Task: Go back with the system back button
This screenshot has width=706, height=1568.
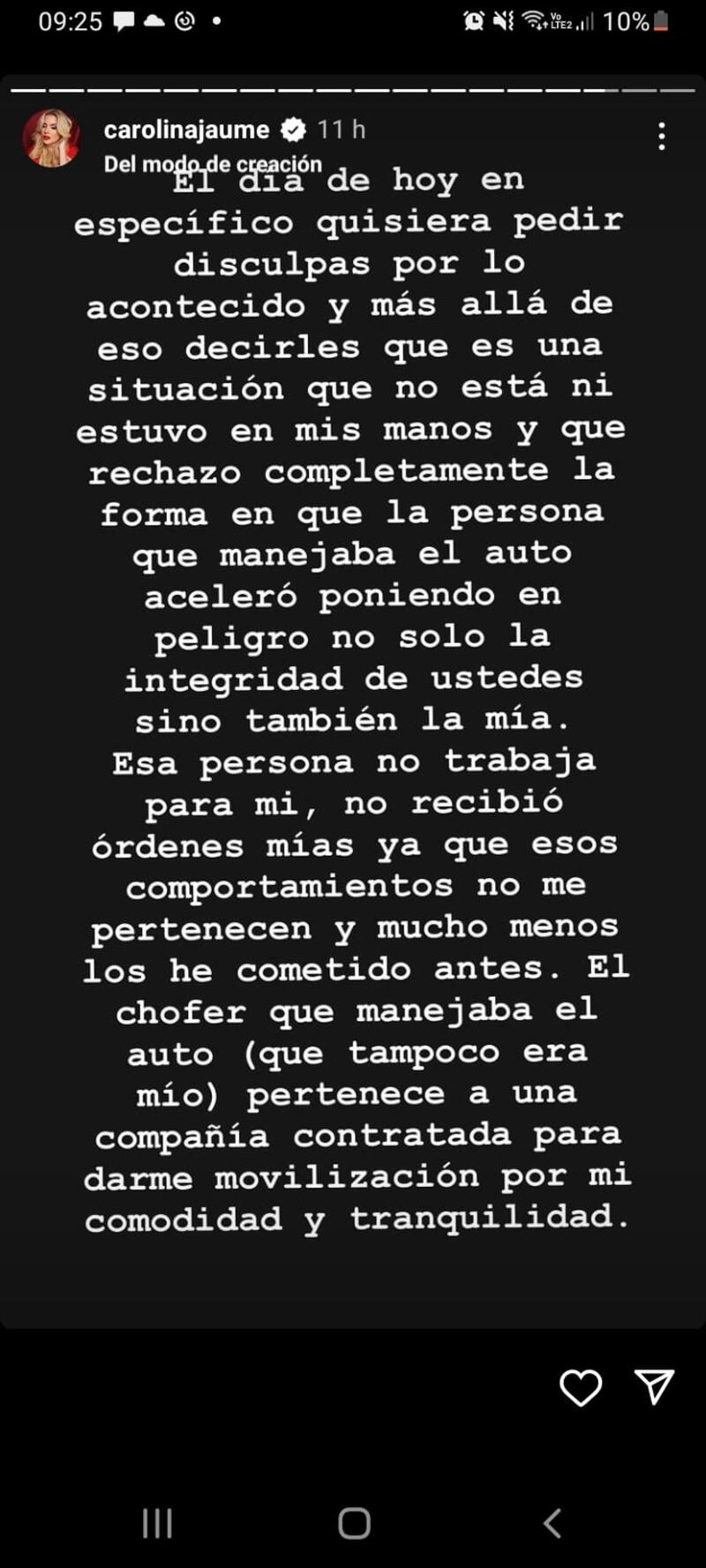Action: click(x=552, y=1523)
